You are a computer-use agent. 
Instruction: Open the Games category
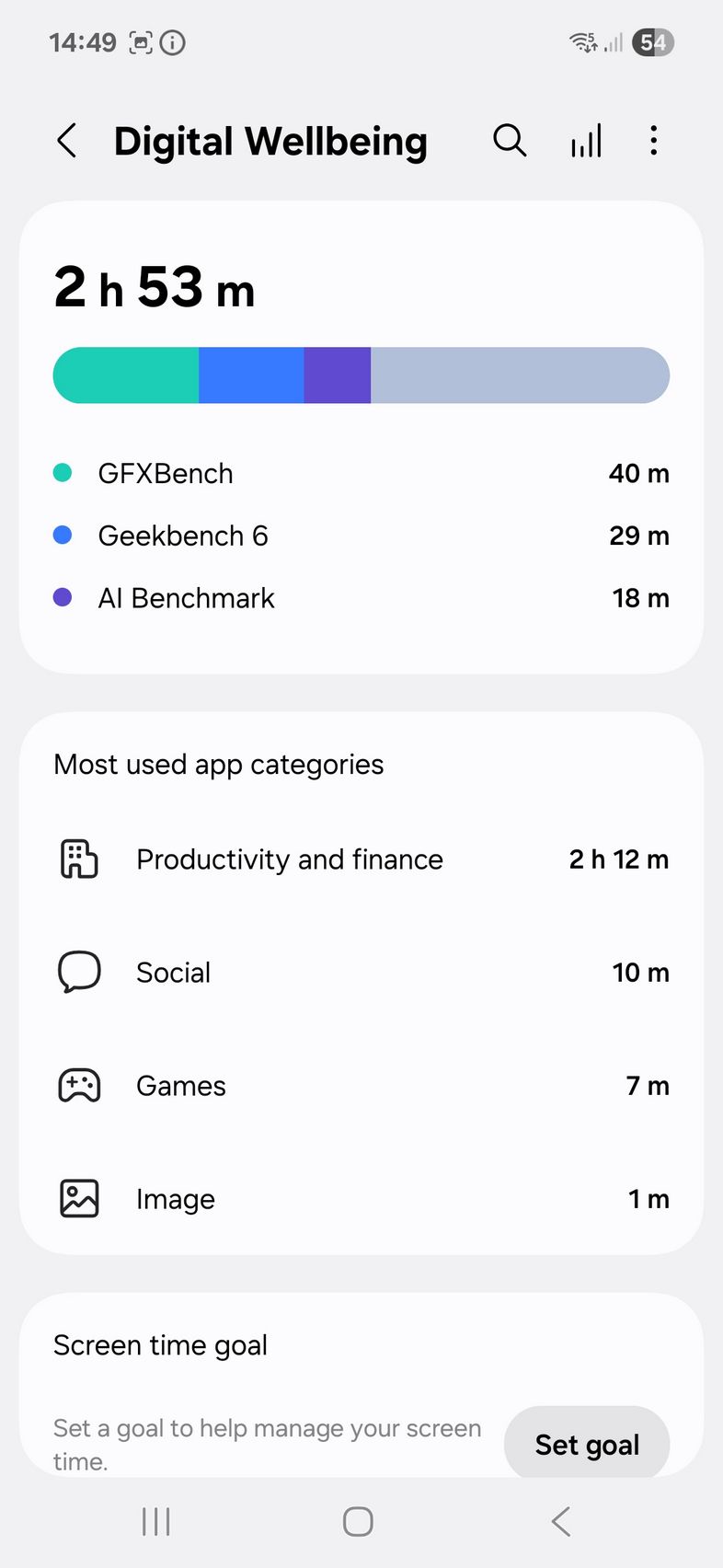pyautogui.click(x=361, y=1086)
